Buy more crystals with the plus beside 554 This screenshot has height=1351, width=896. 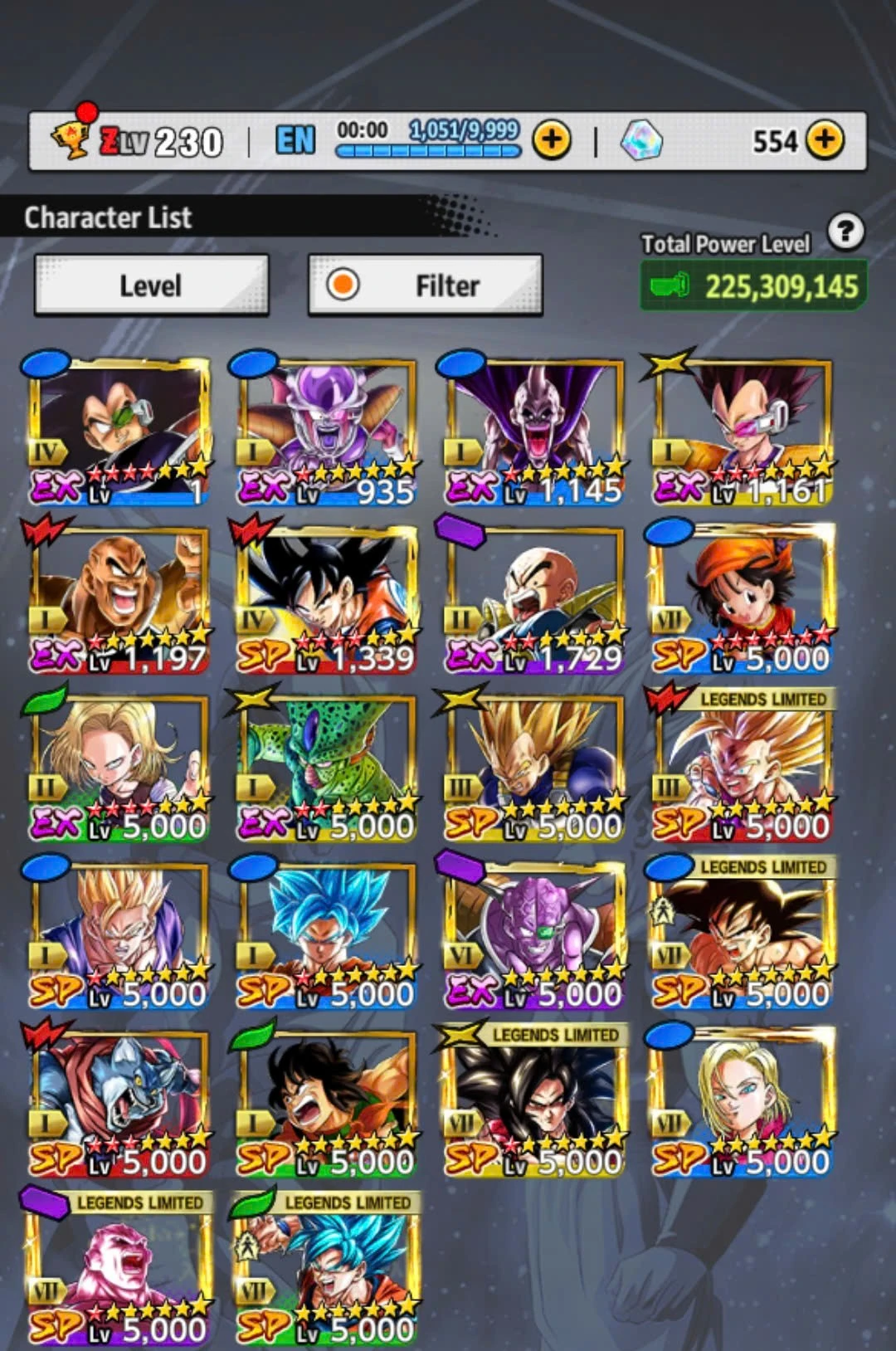(824, 140)
